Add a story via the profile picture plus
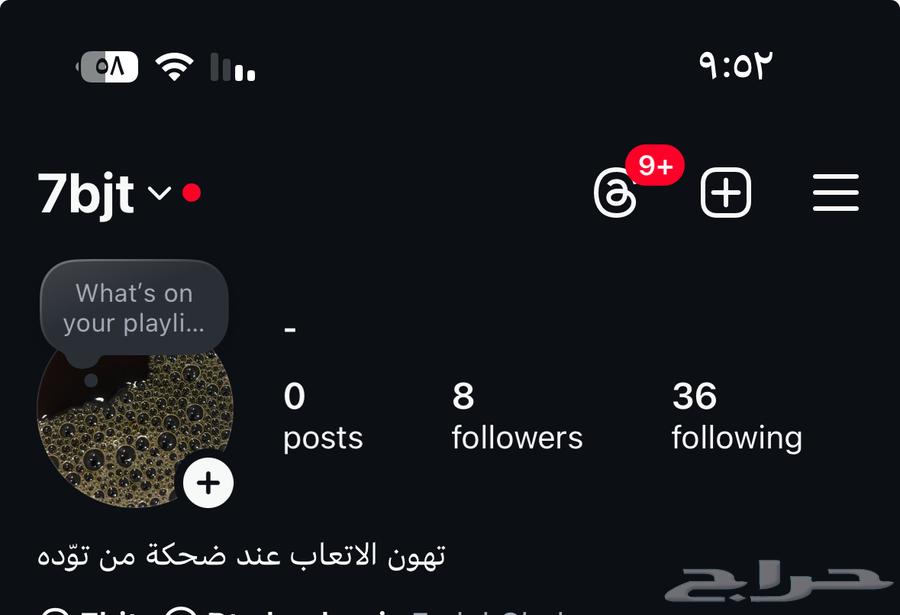The height and width of the screenshot is (615, 900). coord(208,483)
